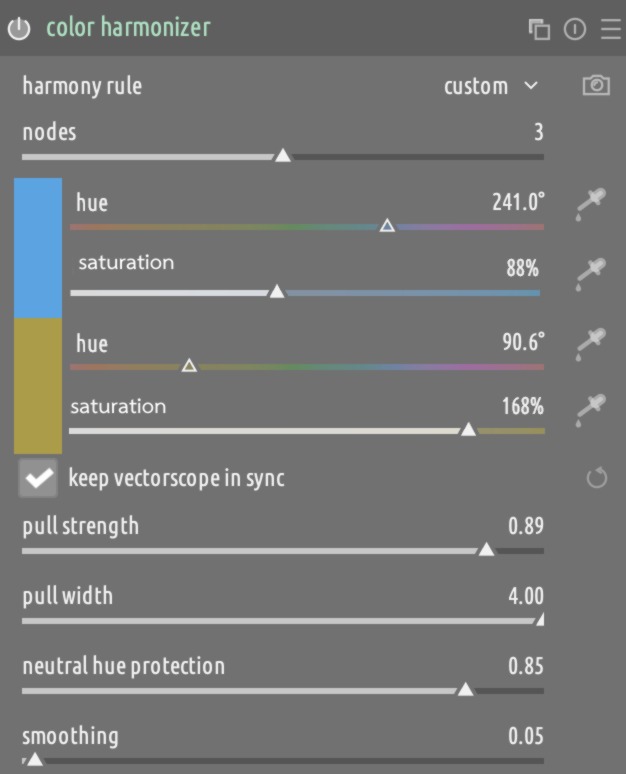Adjust the neutral hue protection slider
Screen dimensions: 626x774
pyautogui.click(x=465, y=690)
